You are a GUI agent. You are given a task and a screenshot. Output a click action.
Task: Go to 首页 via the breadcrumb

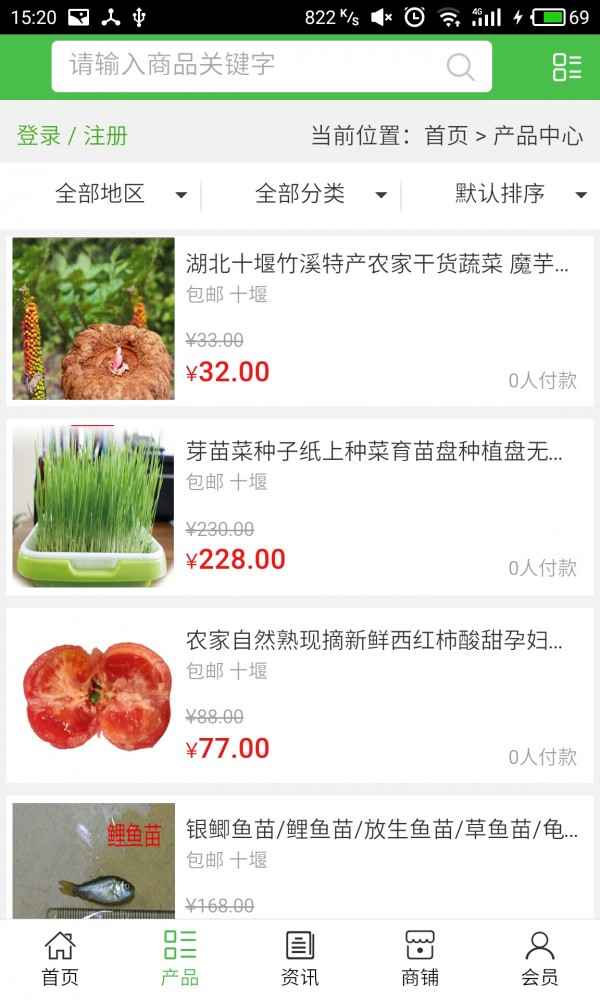pos(446,136)
